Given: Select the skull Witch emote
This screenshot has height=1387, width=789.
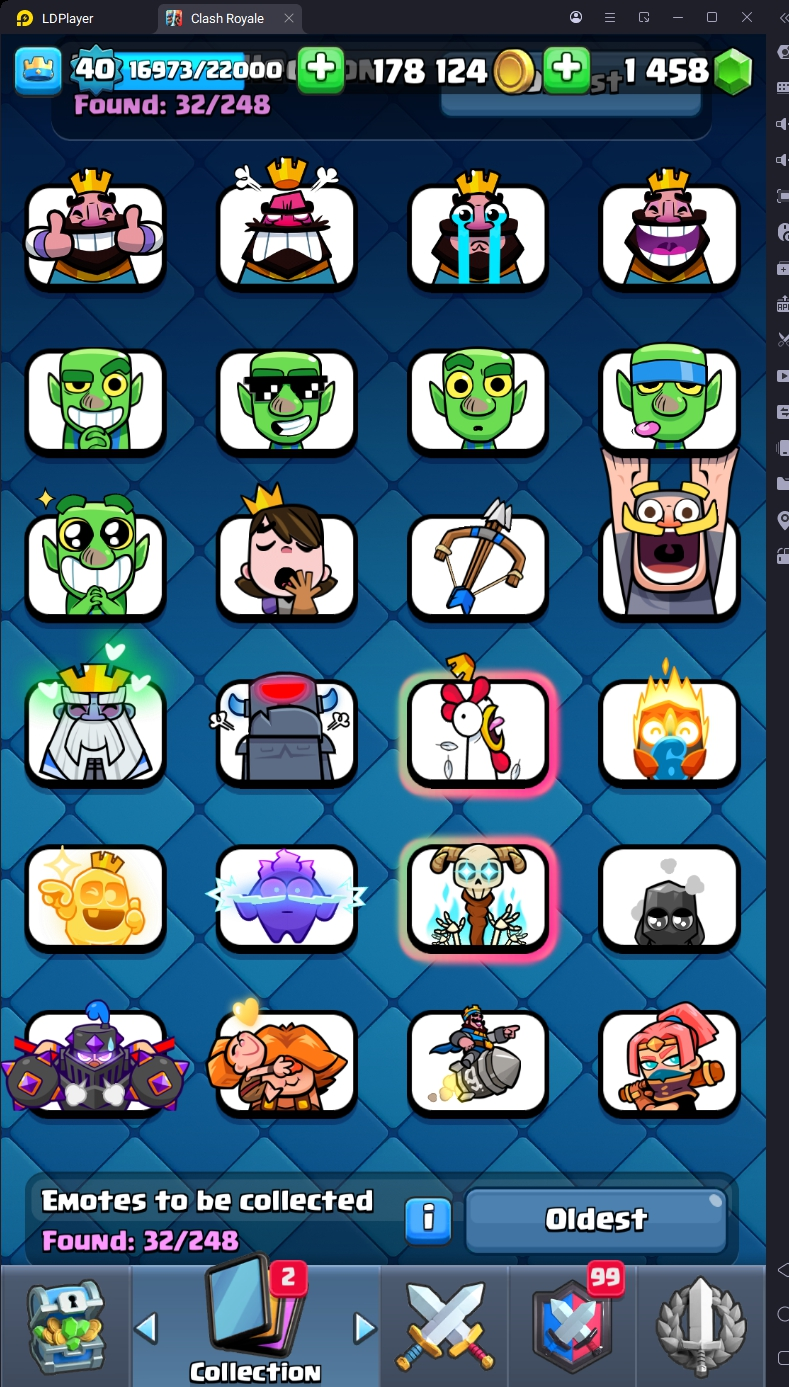Looking at the screenshot, I should [x=478, y=896].
